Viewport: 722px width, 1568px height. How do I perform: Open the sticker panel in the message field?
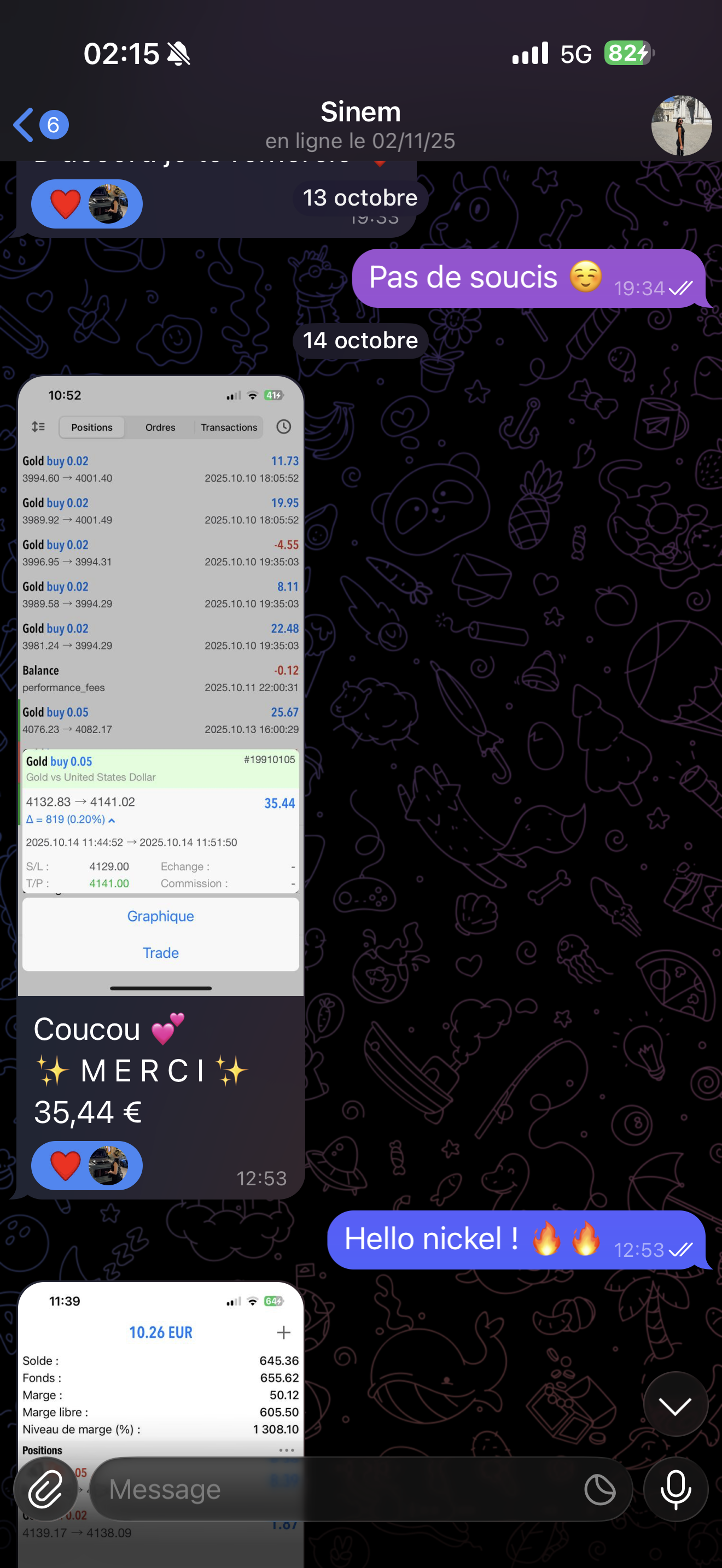tap(599, 1489)
